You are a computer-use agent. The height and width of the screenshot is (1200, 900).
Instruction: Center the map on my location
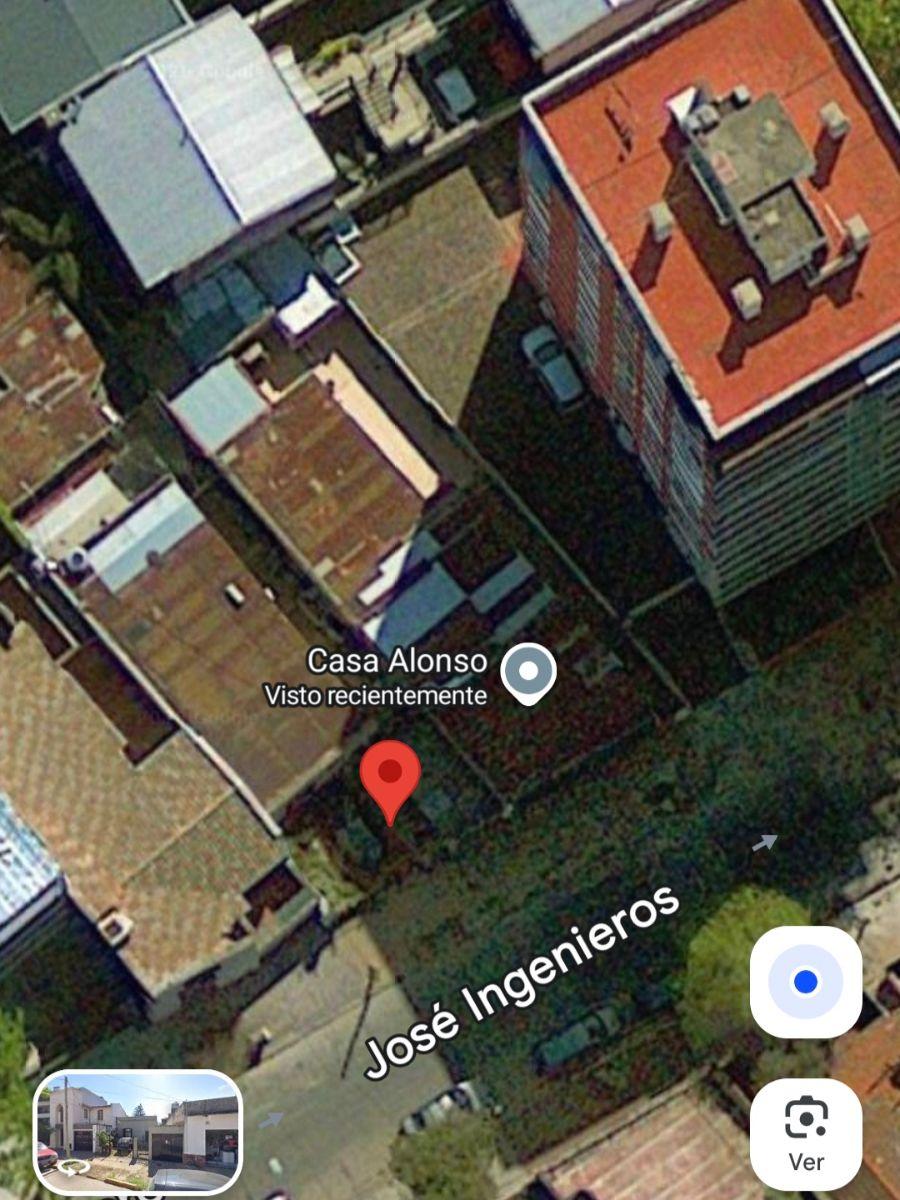click(806, 982)
